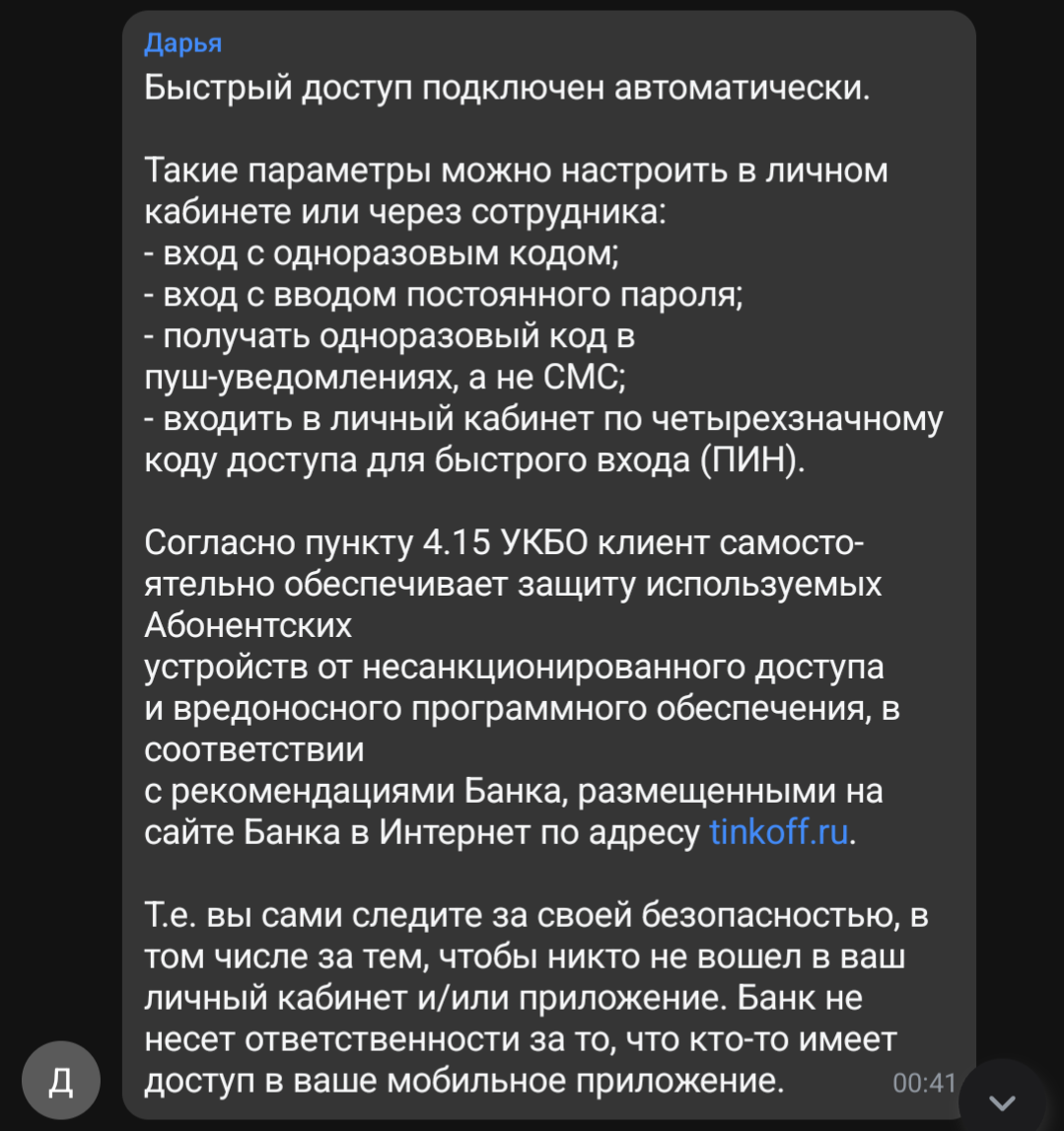Open the tinkoff.ru link in the message

click(778, 833)
